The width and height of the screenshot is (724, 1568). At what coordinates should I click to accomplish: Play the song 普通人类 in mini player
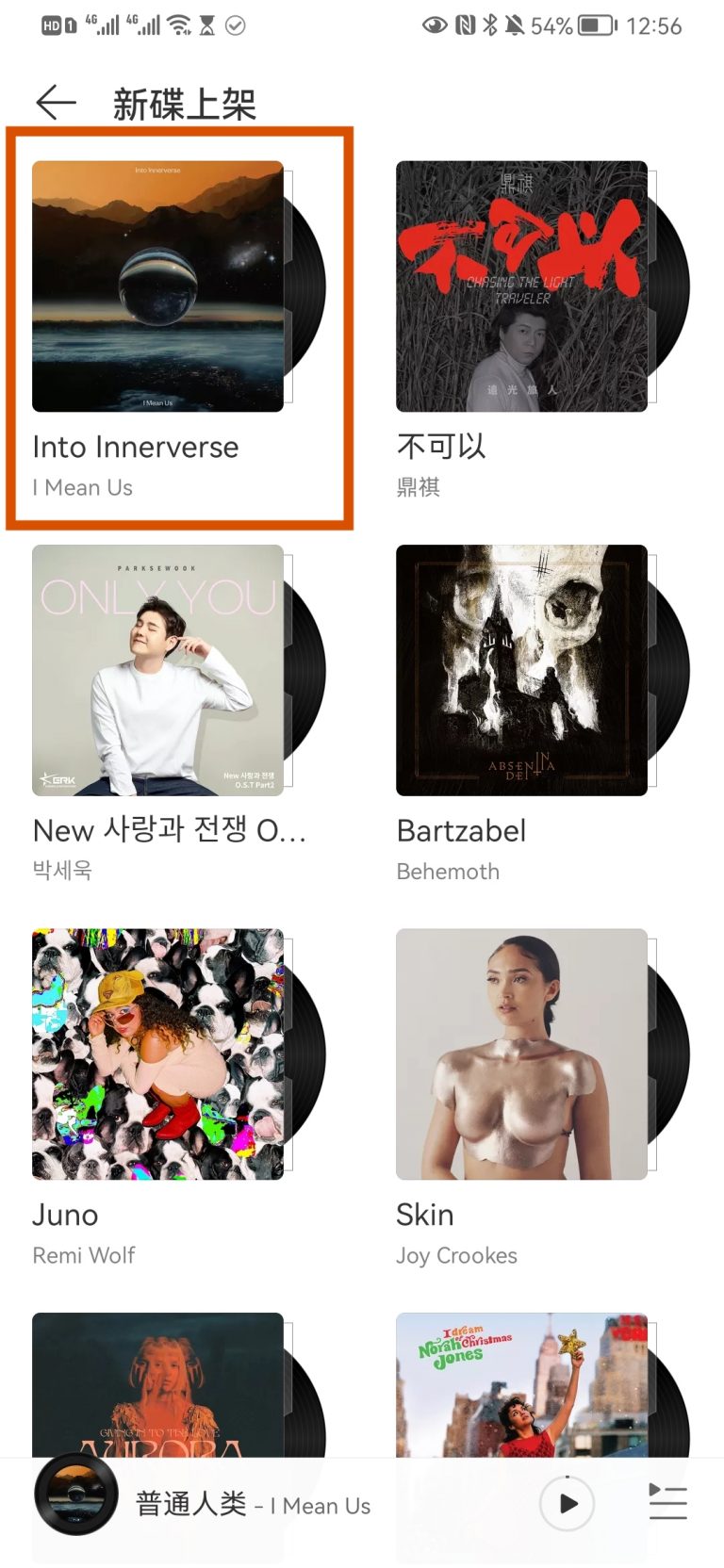(567, 1503)
